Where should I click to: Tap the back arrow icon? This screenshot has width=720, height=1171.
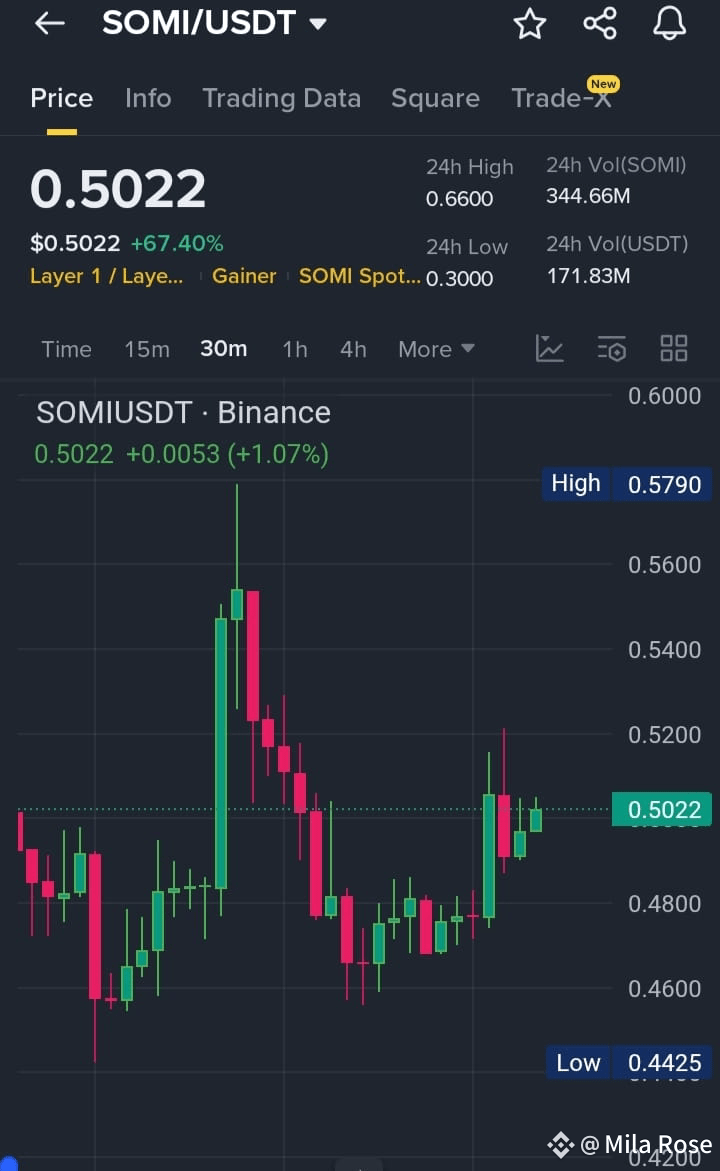49,23
